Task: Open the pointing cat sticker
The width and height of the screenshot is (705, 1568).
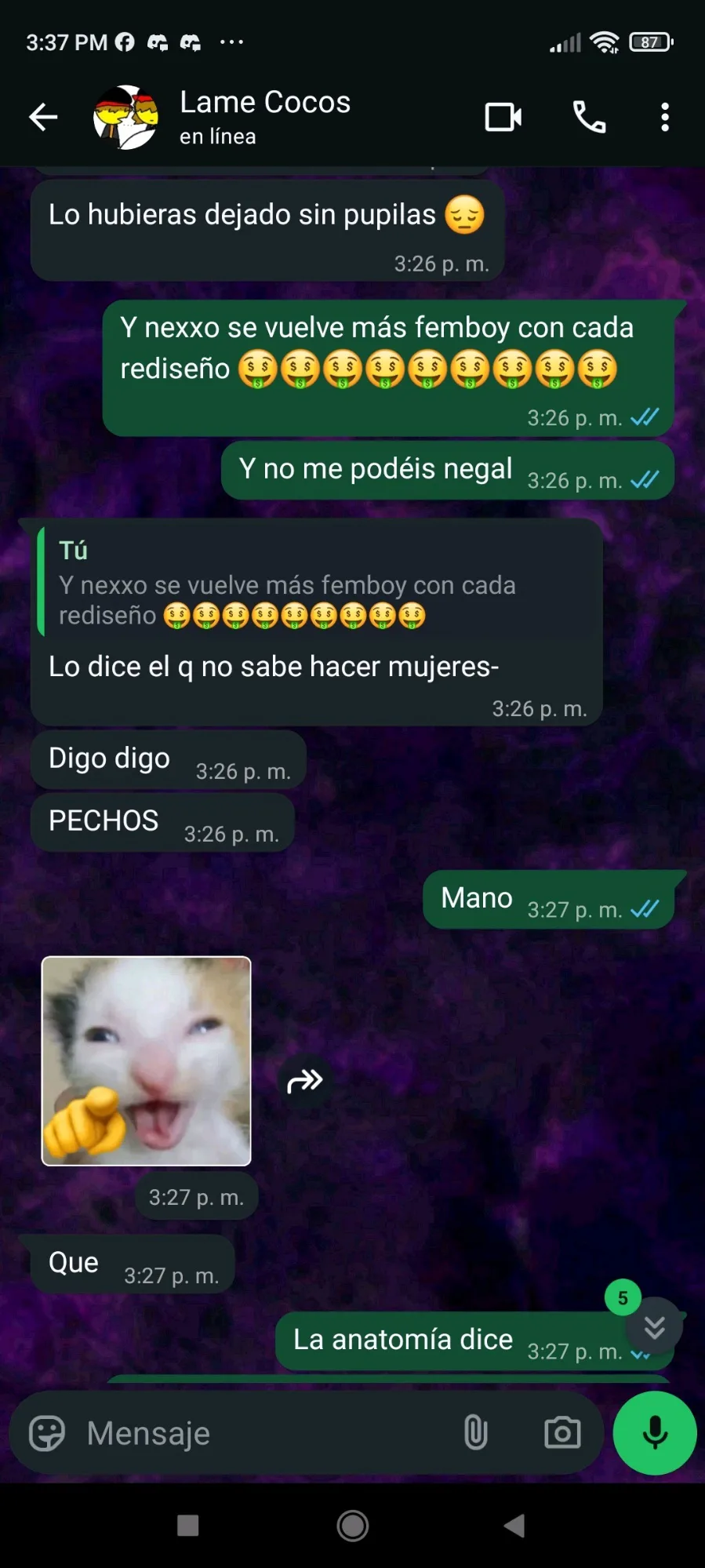Action: click(x=147, y=1061)
